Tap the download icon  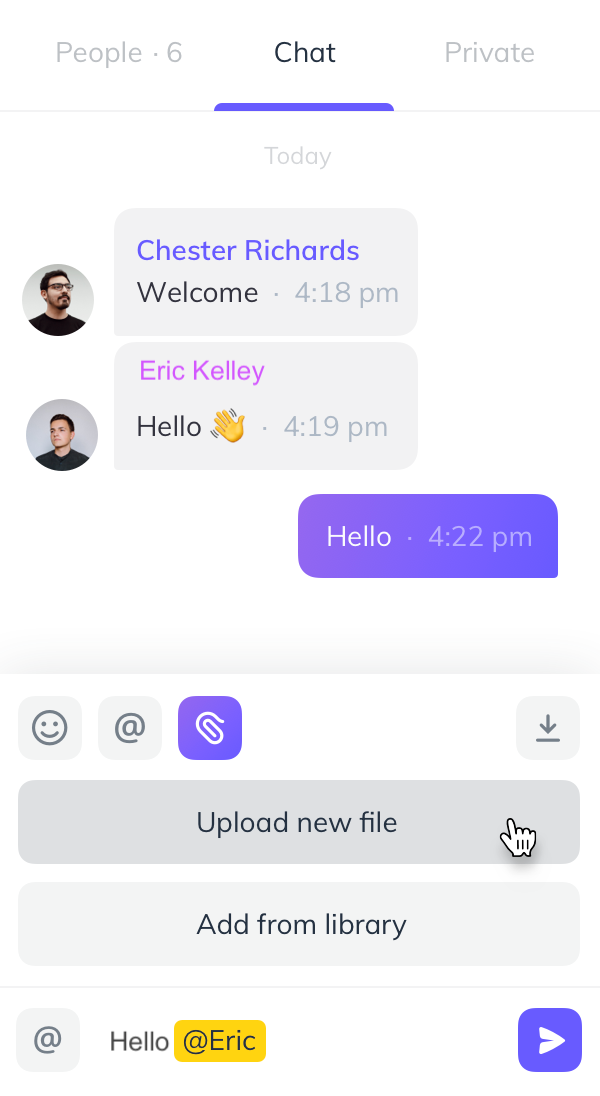[x=548, y=728]
